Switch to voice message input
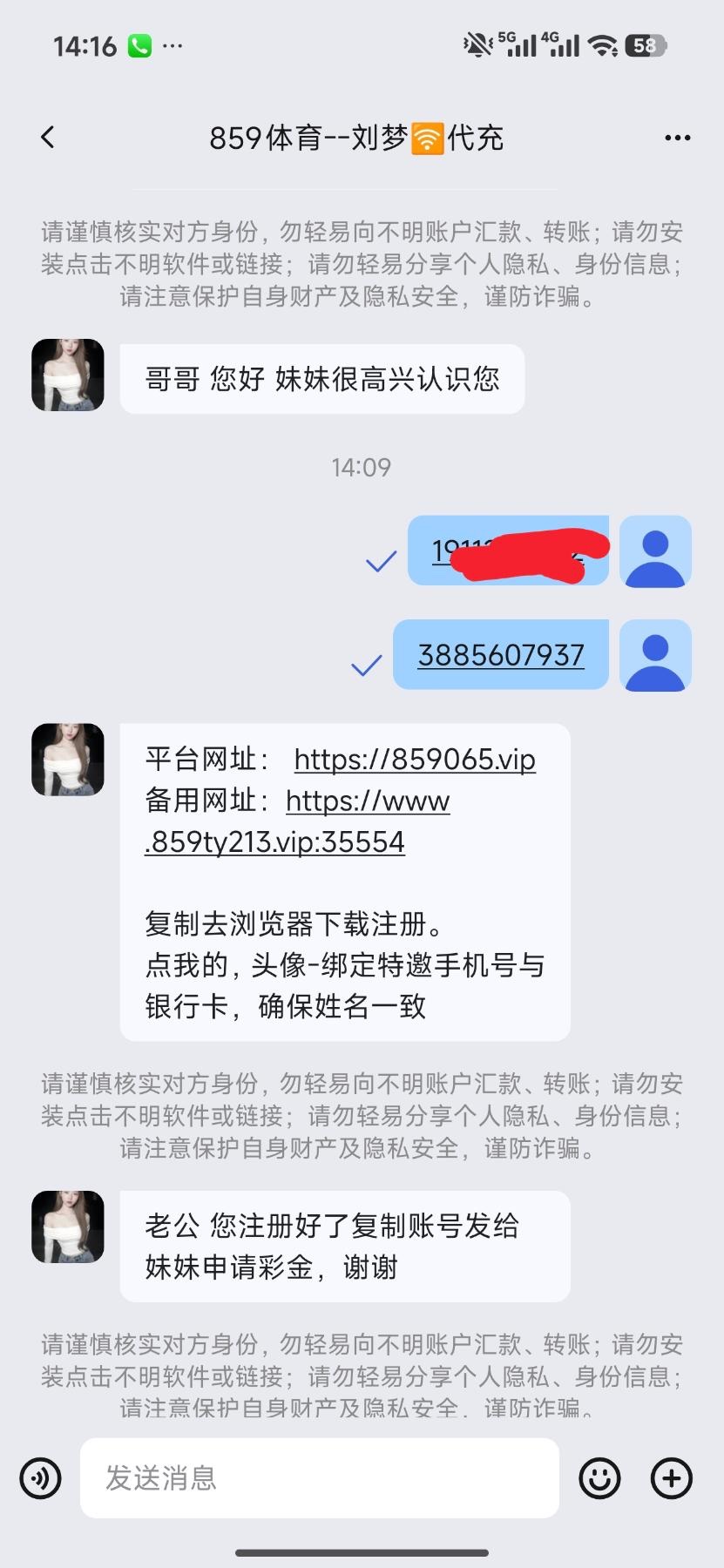The height and width of the screenshot is (1568, 724). point(40,1477)
